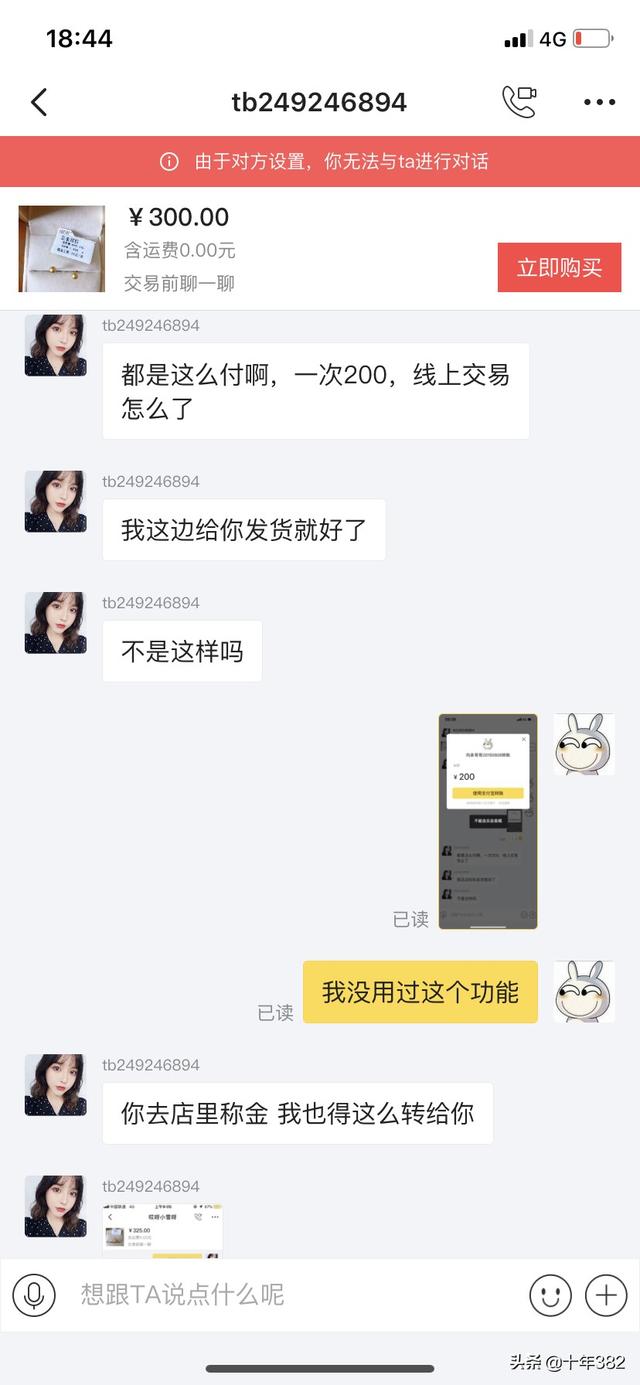This screenshot has height=1385, width=640.
Task: Start a voice or video call
Action: click(519, 101)
